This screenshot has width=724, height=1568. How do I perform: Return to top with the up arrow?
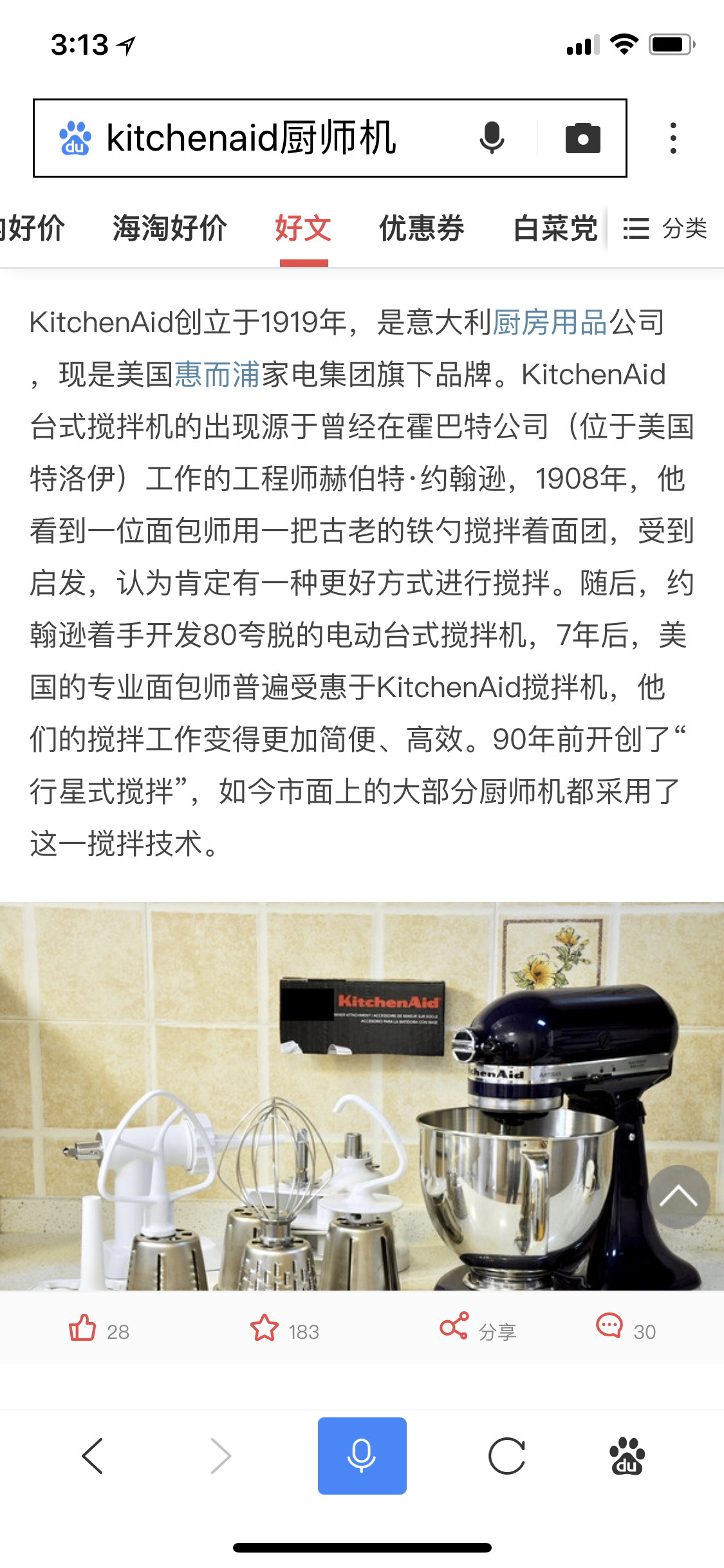click(x=678, y=1197)
